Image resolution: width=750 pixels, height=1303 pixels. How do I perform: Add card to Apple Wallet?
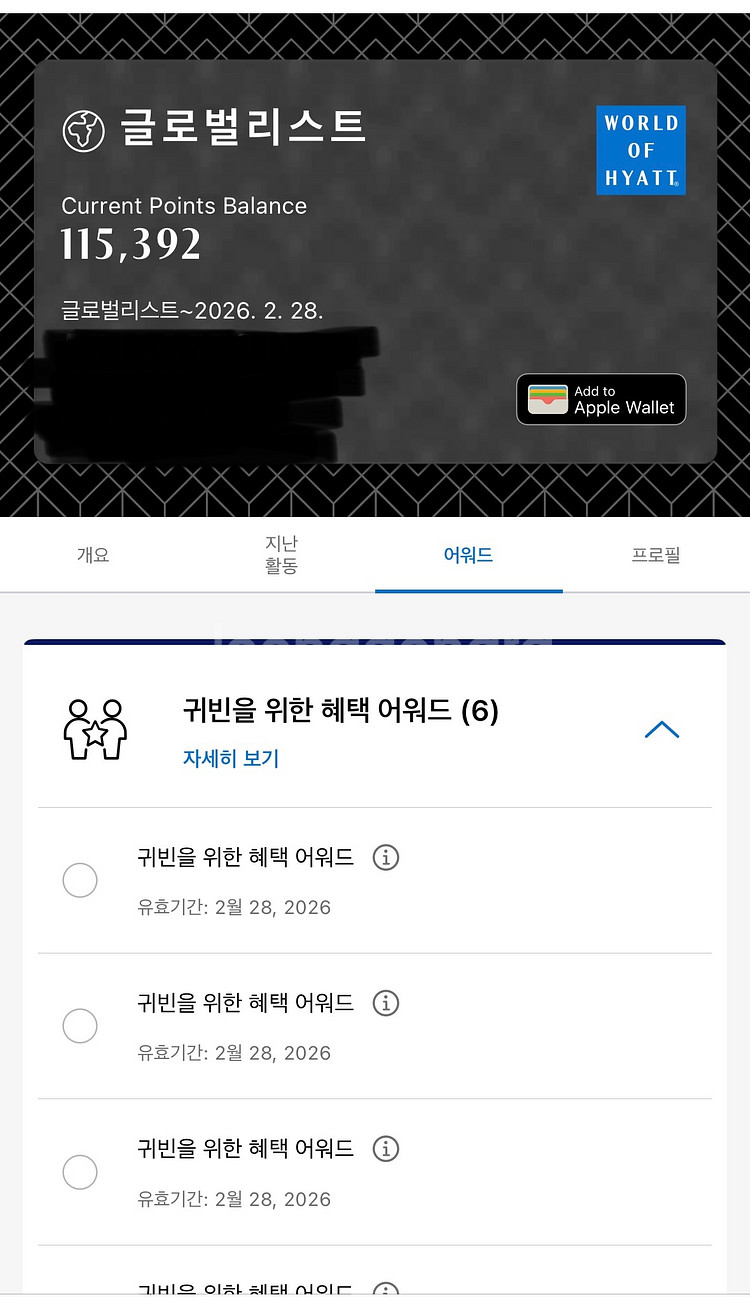pyautogui.click(x=601, y=399)
